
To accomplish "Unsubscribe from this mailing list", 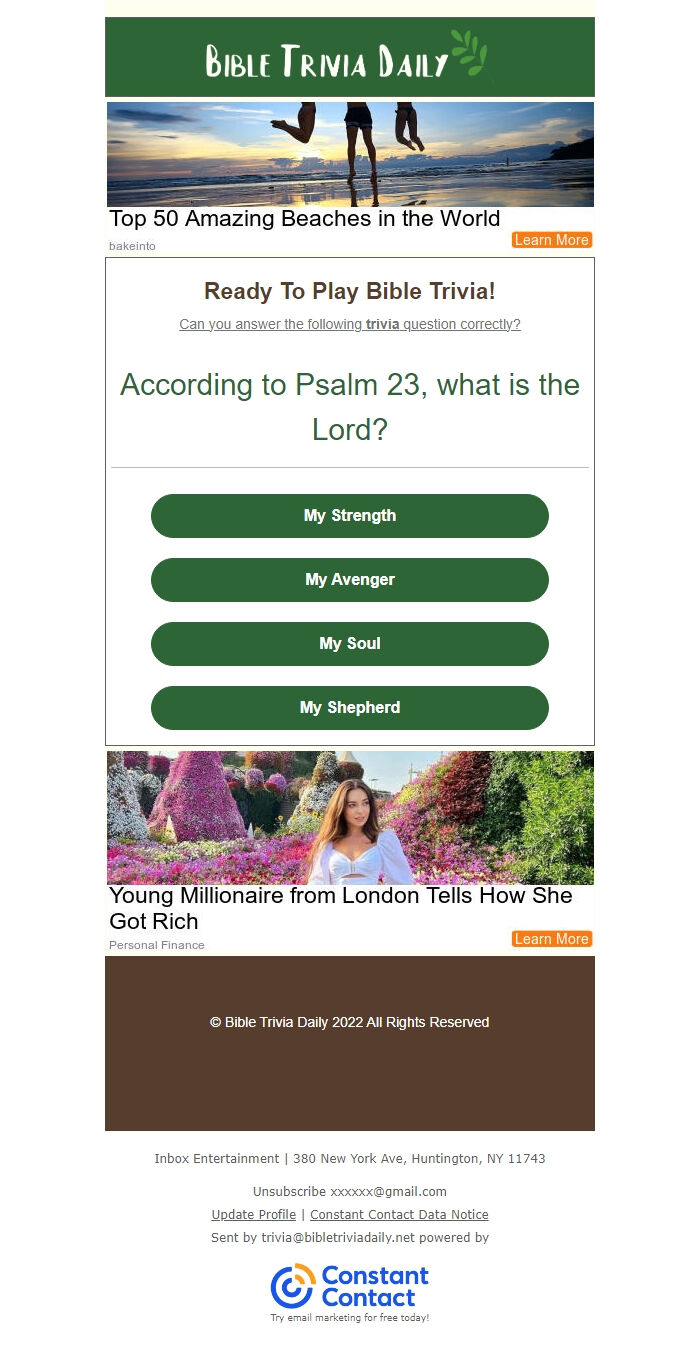I will point(289,1192).
